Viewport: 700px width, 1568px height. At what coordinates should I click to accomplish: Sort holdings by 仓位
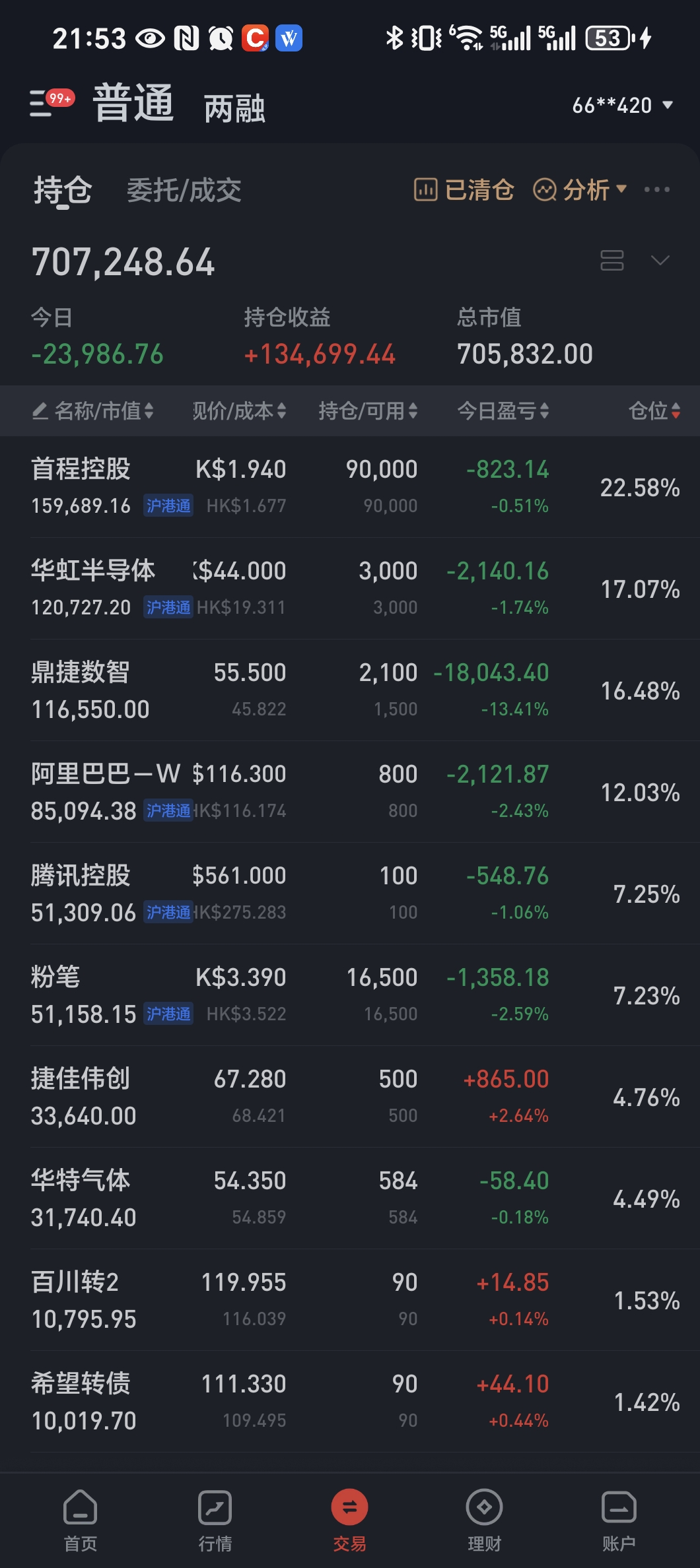click(x=654, y=411)
